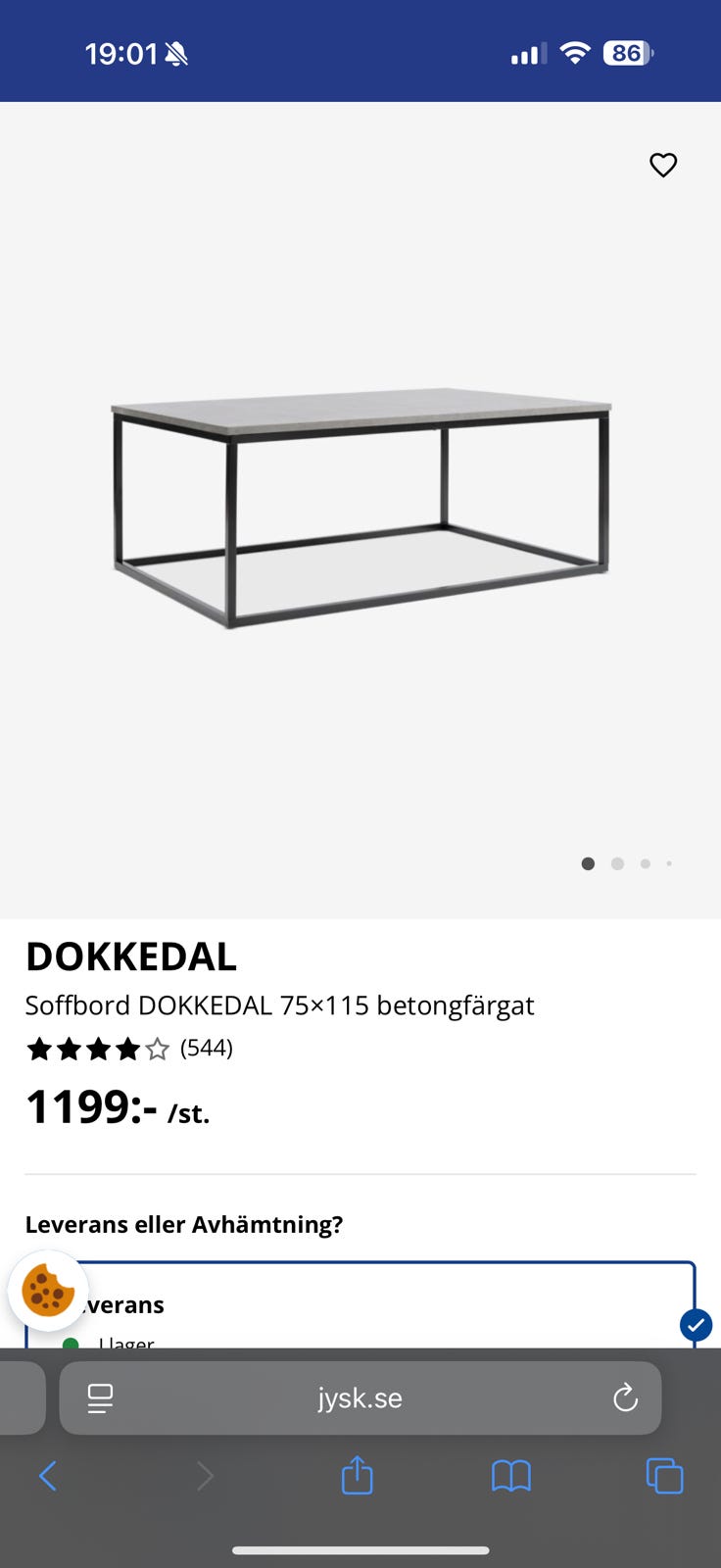The image size is (721, 1568).
Task: Expand the Leverans eller Avhämtning section
Action: tap(184, 1224)
